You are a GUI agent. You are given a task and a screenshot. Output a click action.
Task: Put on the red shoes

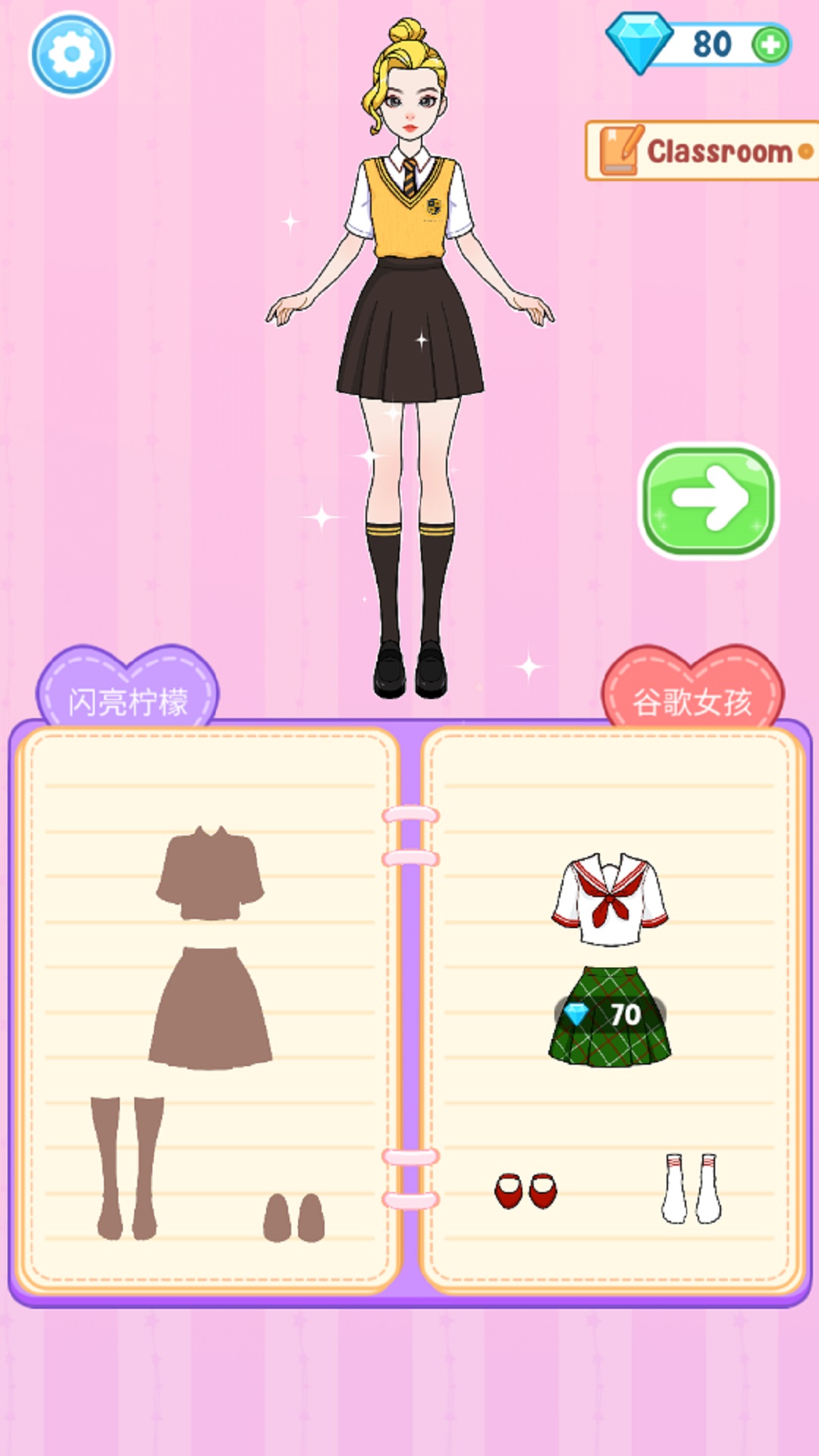[x=526, y=1191]
